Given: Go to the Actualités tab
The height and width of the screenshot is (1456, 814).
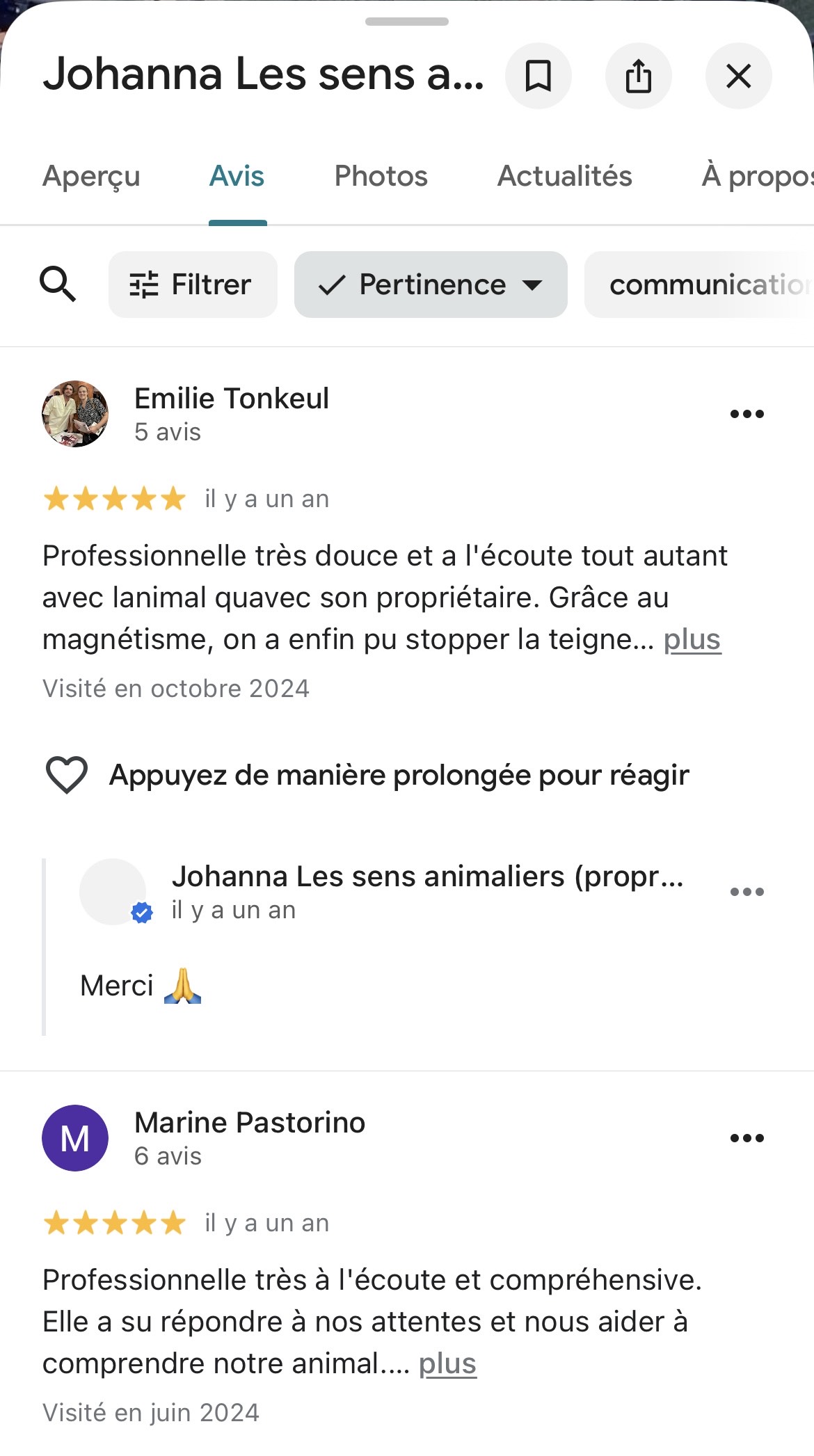Looking at the screenshot, I should coord(564,176).
